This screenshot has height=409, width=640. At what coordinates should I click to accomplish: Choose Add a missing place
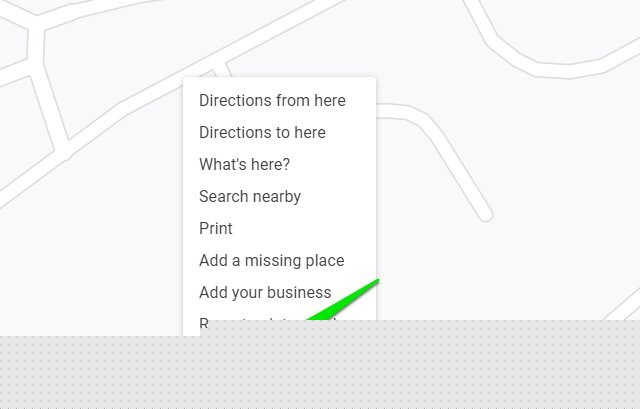[271, 260]
